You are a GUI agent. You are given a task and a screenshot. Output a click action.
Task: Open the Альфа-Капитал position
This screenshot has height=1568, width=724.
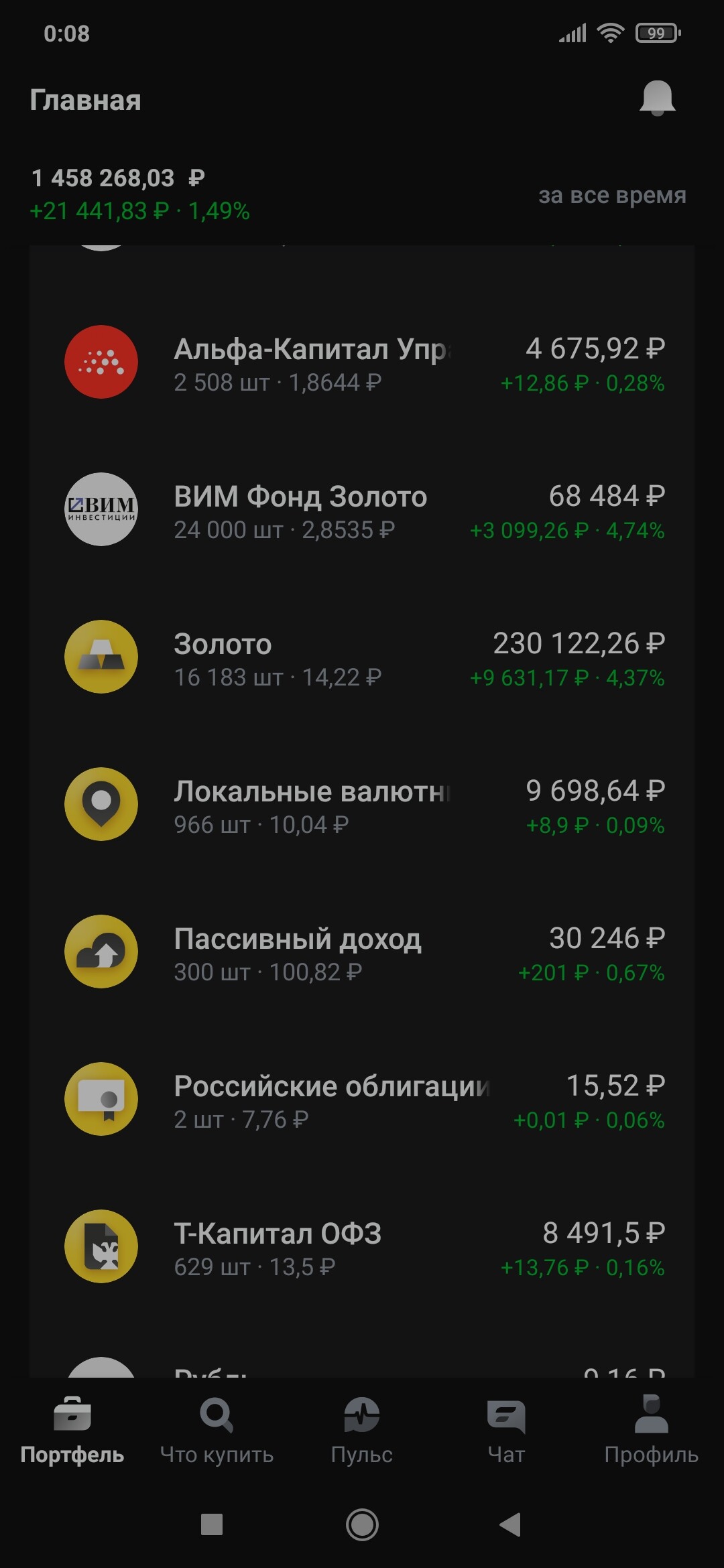tap(362, 363)
